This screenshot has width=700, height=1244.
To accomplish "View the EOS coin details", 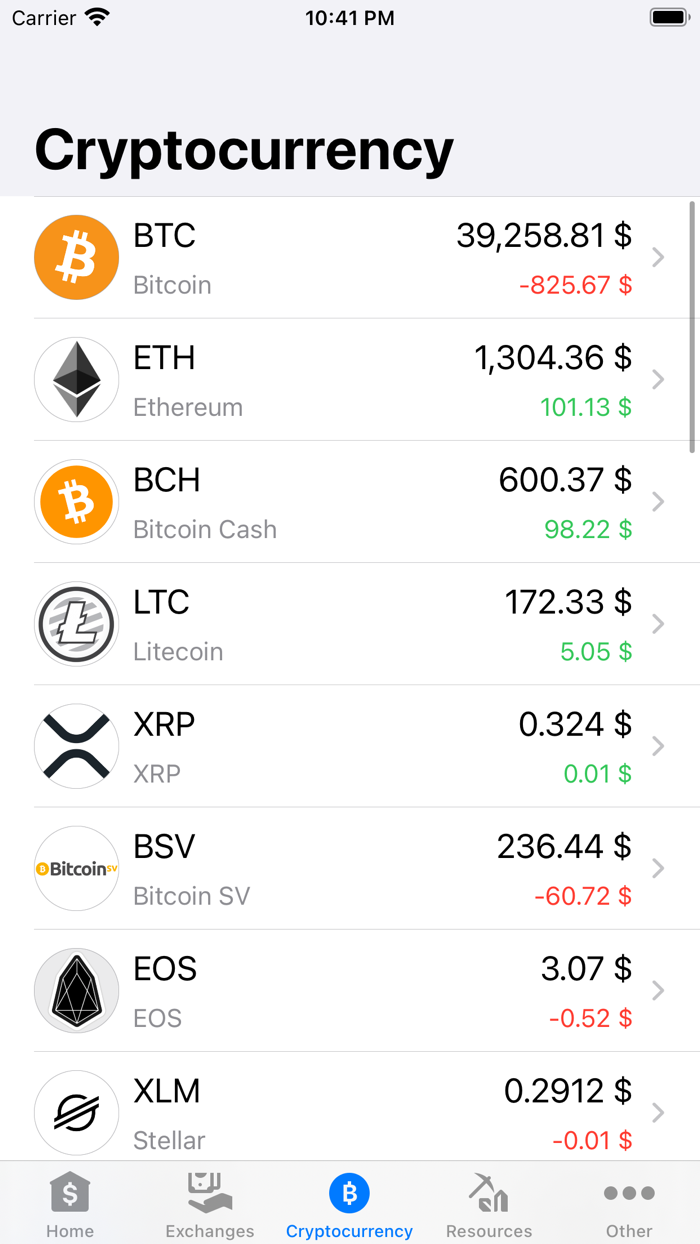I will pos(350,990).
